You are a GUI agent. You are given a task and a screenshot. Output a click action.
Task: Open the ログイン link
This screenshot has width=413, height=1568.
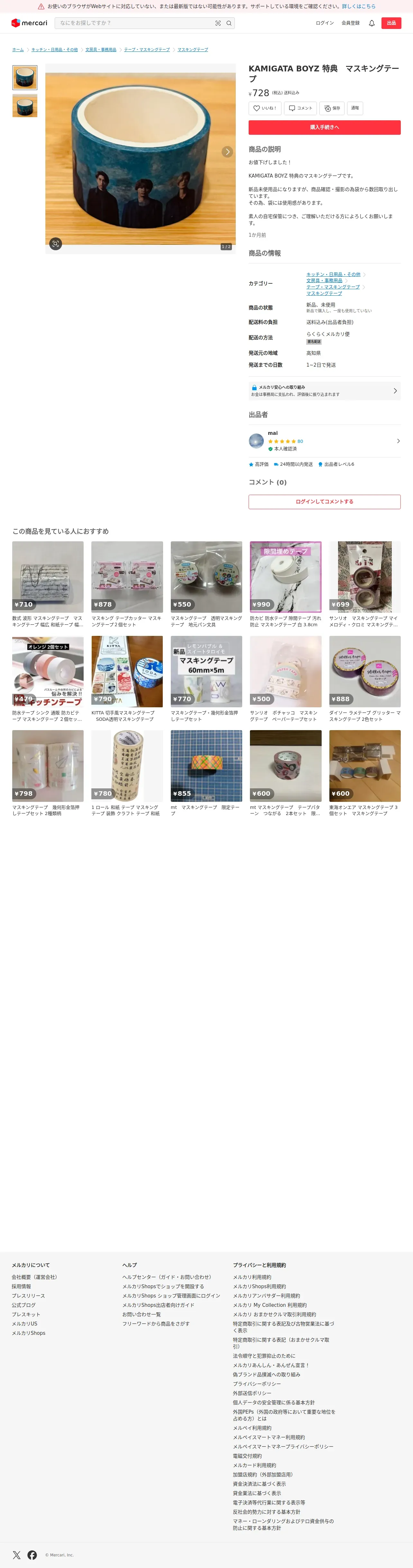click(324, 23)
